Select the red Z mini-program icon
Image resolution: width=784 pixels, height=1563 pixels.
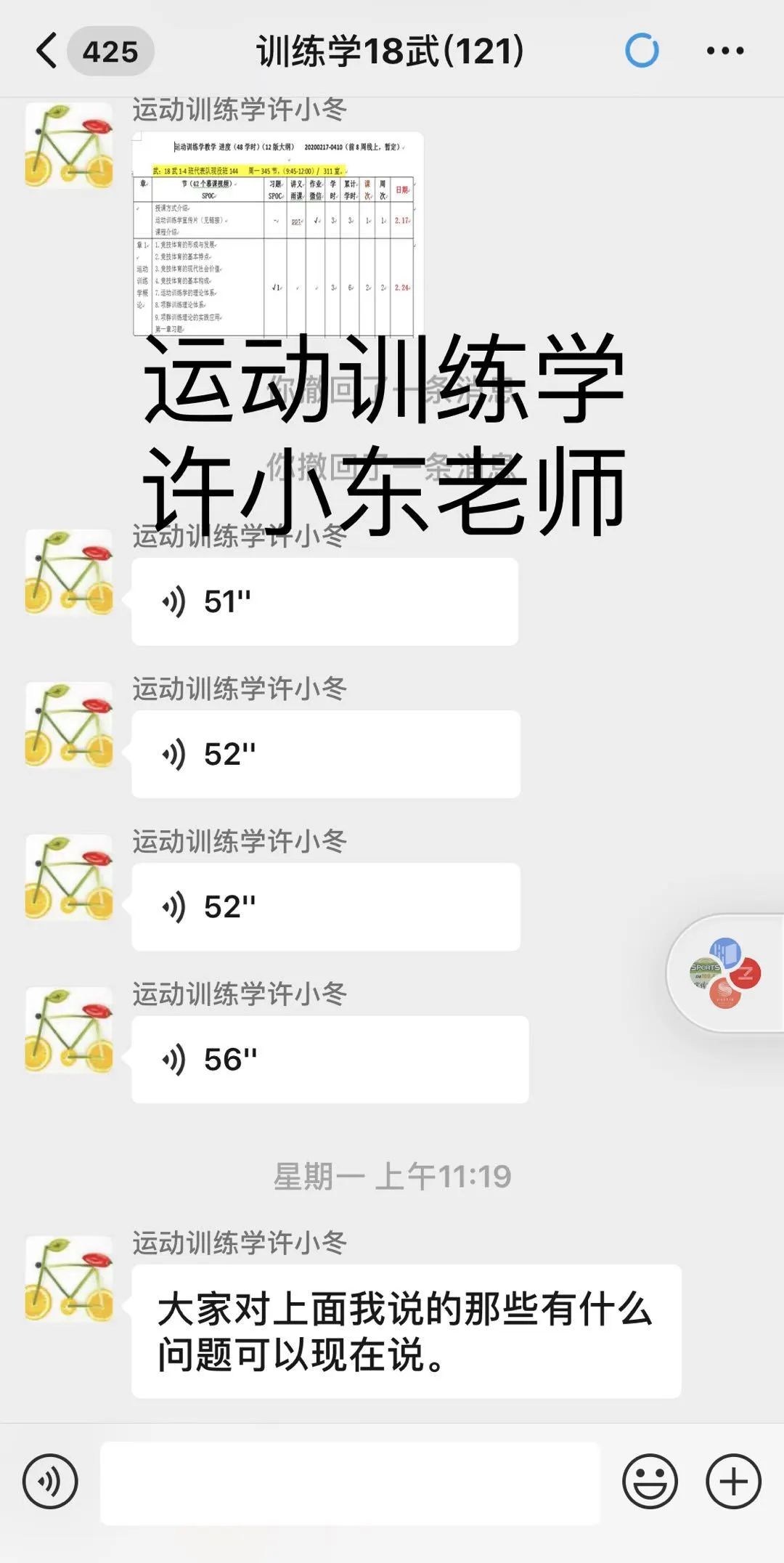tap(746, 973)
